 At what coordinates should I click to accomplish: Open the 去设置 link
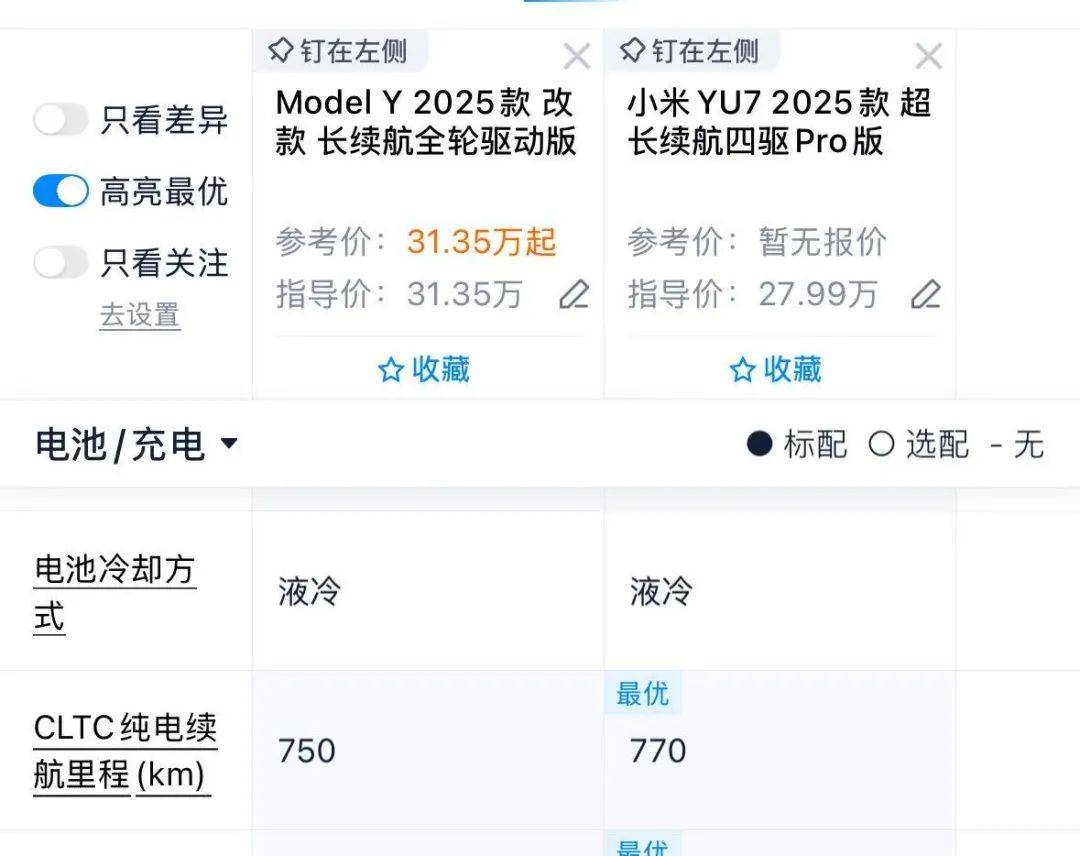point(140,316)
